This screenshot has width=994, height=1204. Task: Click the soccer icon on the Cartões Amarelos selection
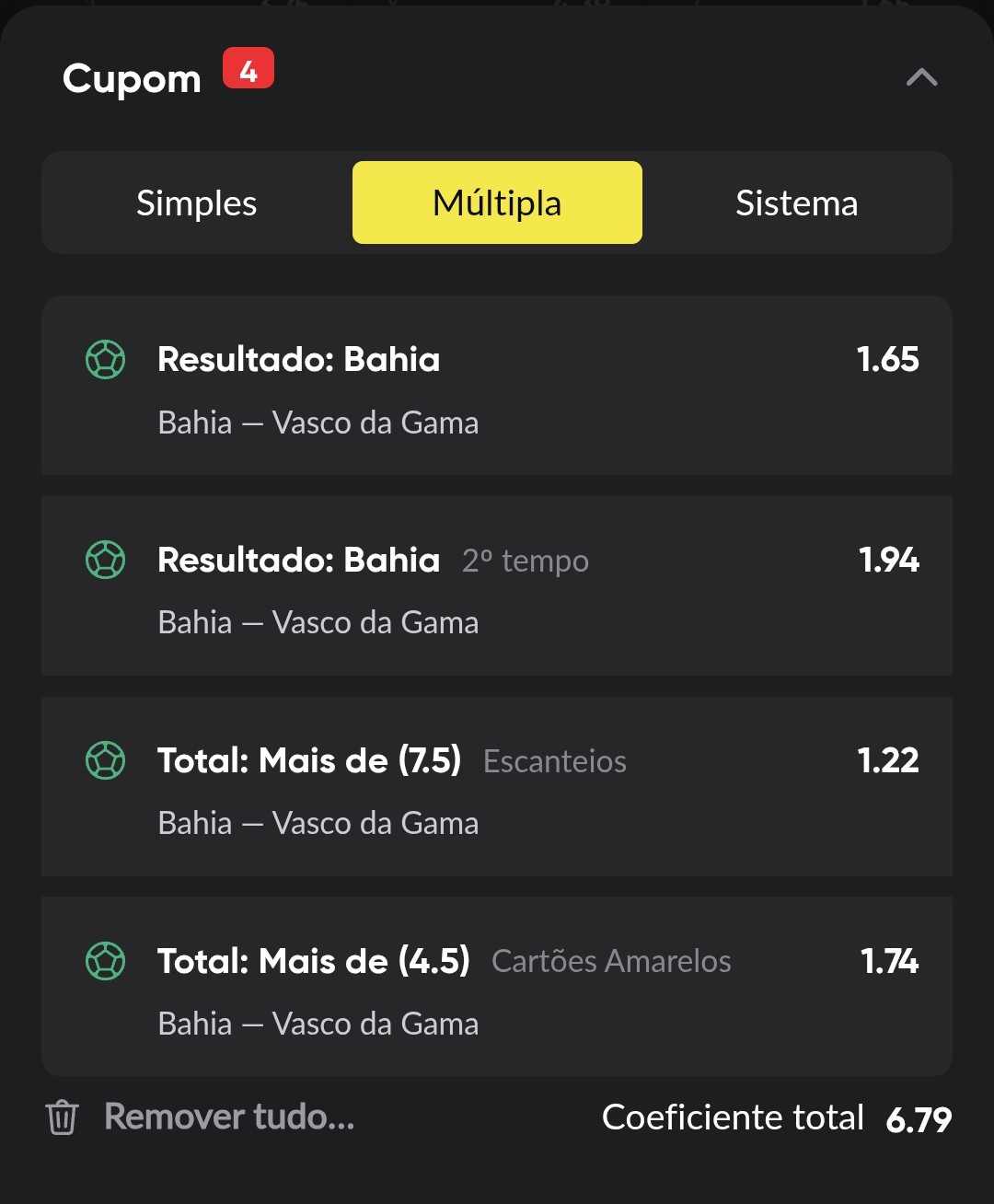(105, 961)
